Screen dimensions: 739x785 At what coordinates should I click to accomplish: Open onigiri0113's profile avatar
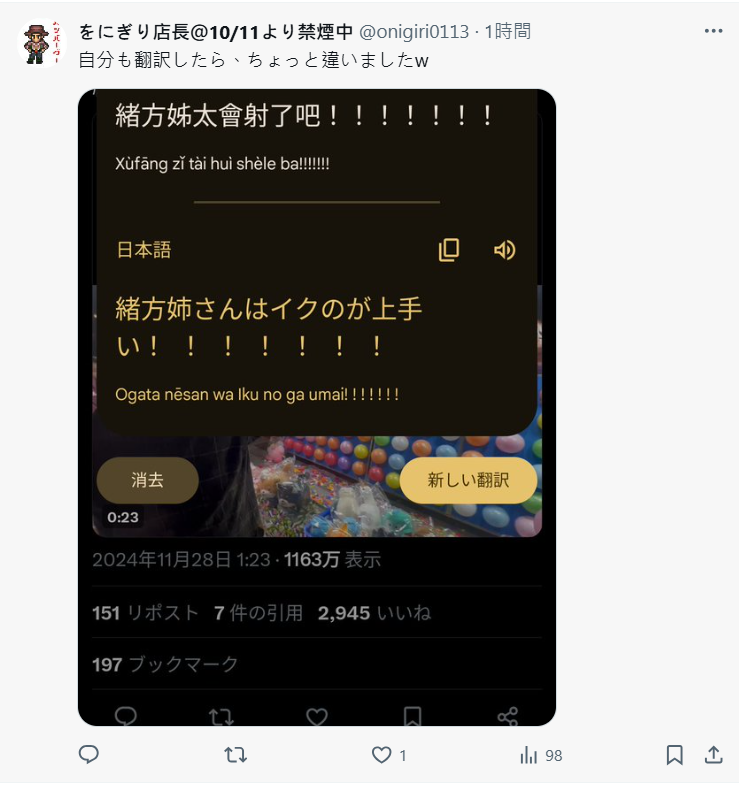click(41, 44)
